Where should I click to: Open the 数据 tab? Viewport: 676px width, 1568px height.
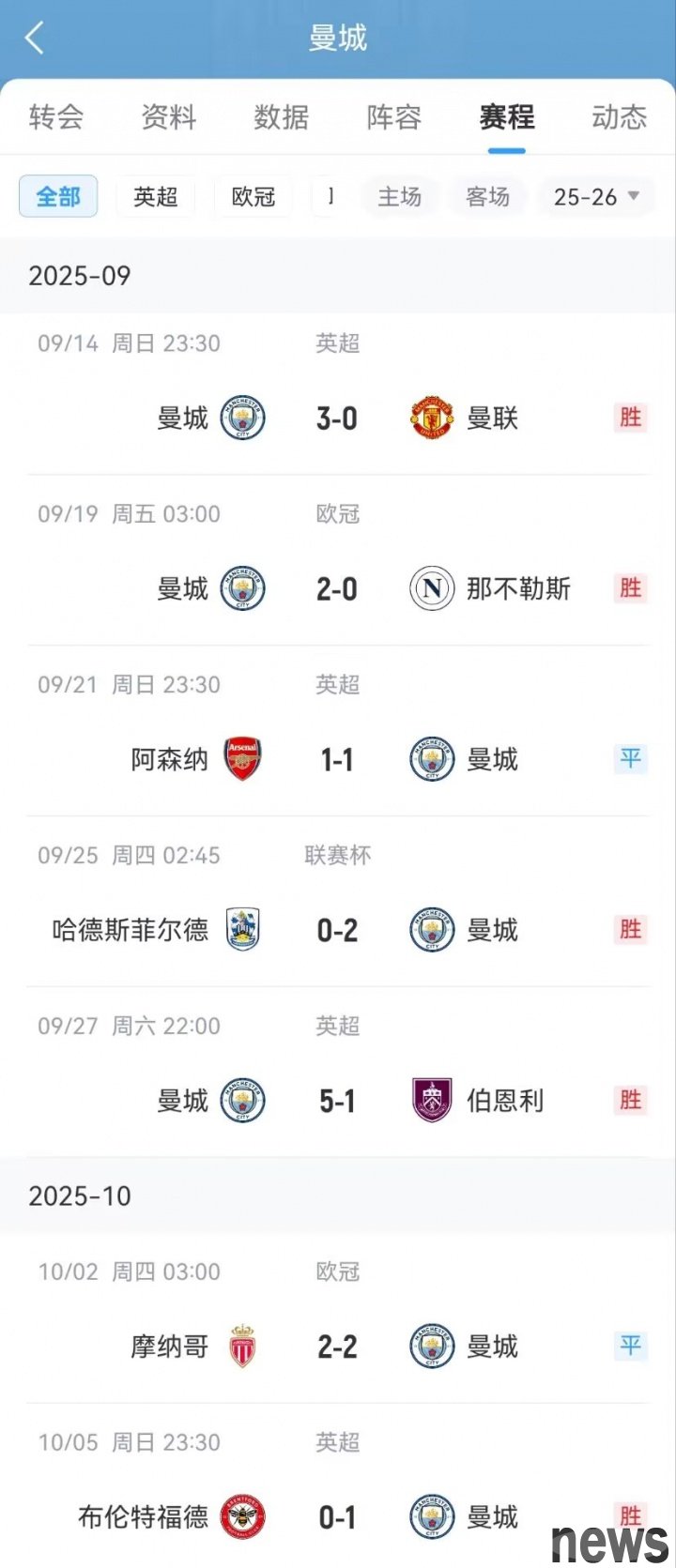pos(282,117)
